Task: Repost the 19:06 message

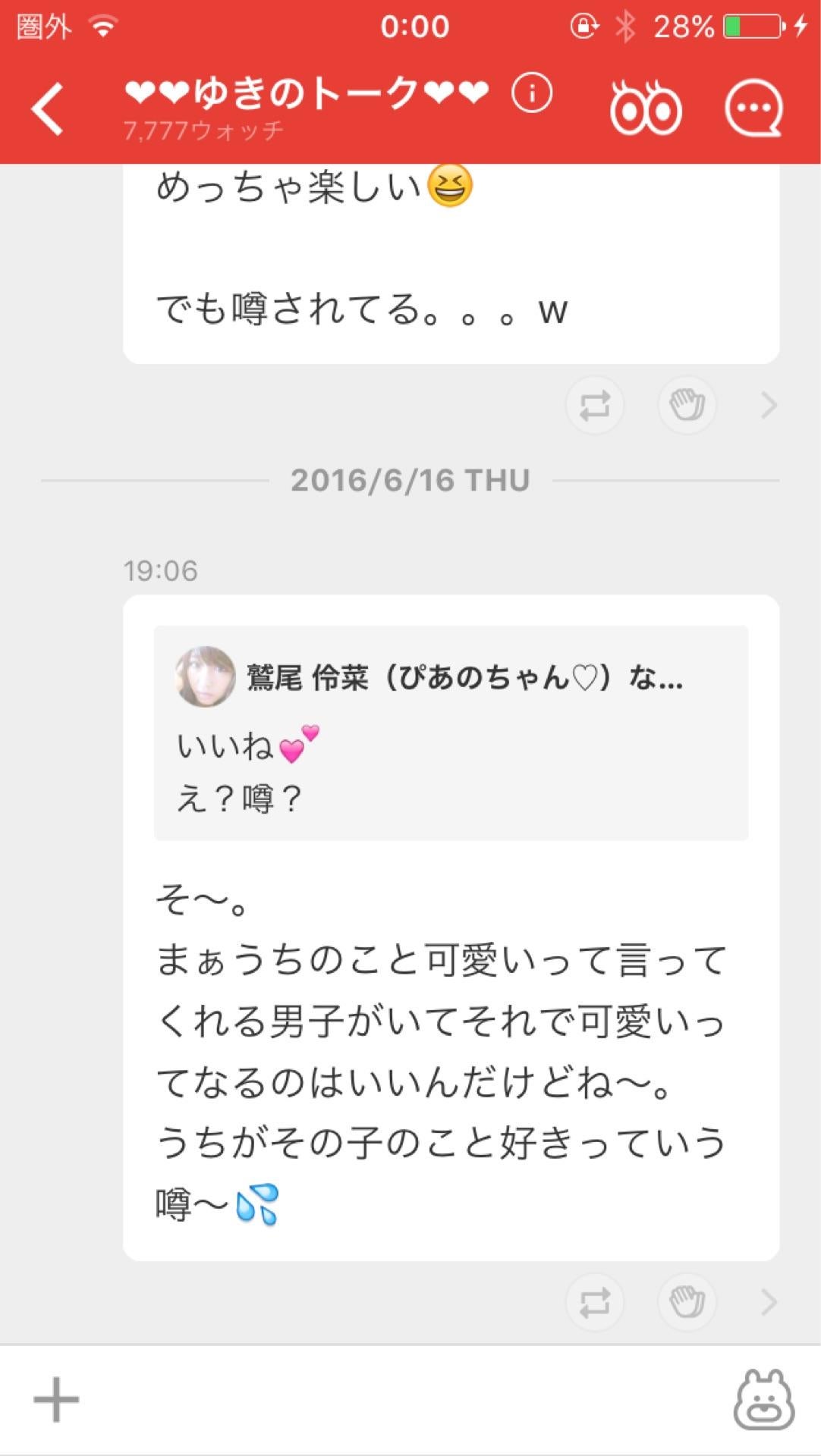Action: [x=595, y=1303]
